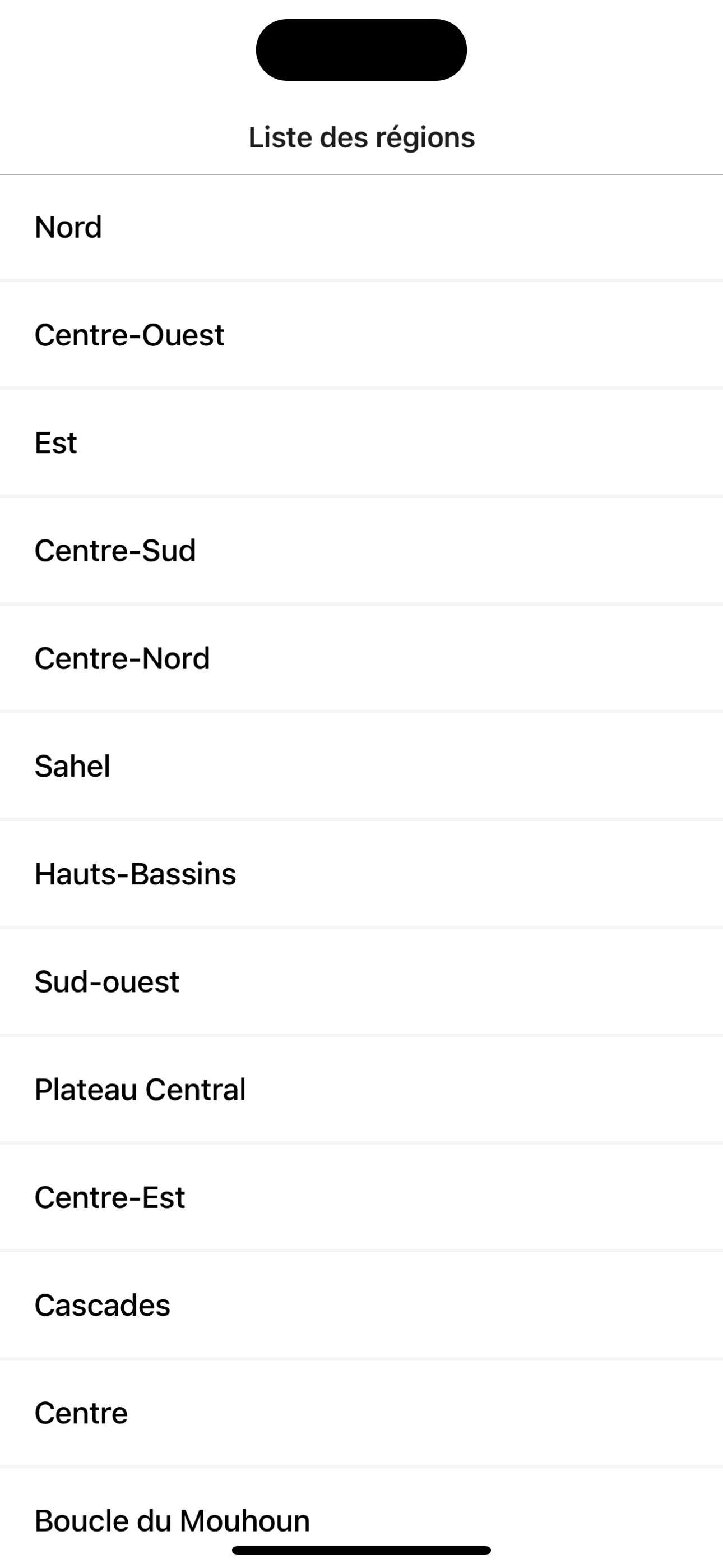Select the Centre-Nord region

(x=122, y=657)
